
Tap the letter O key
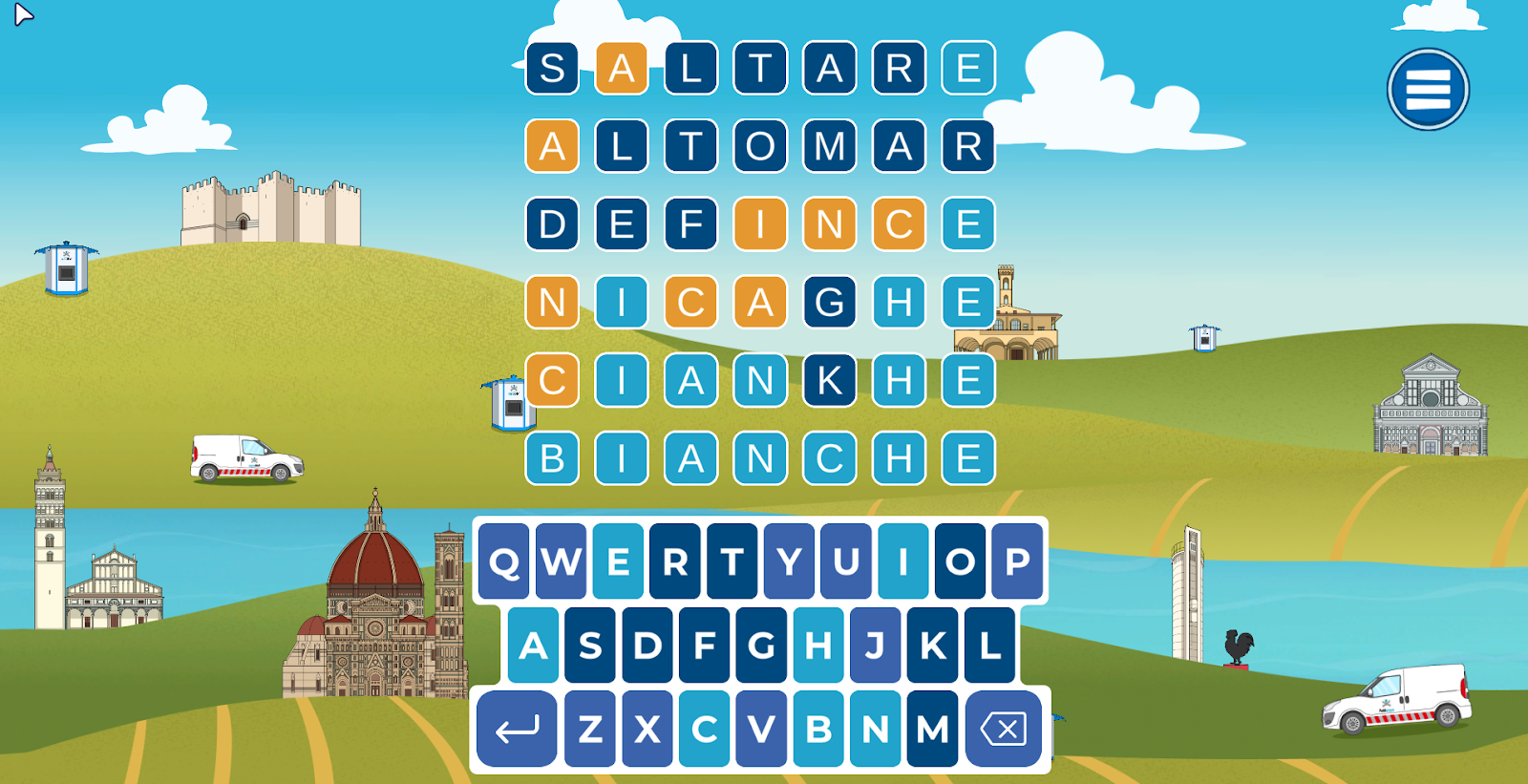pos(960,562)
